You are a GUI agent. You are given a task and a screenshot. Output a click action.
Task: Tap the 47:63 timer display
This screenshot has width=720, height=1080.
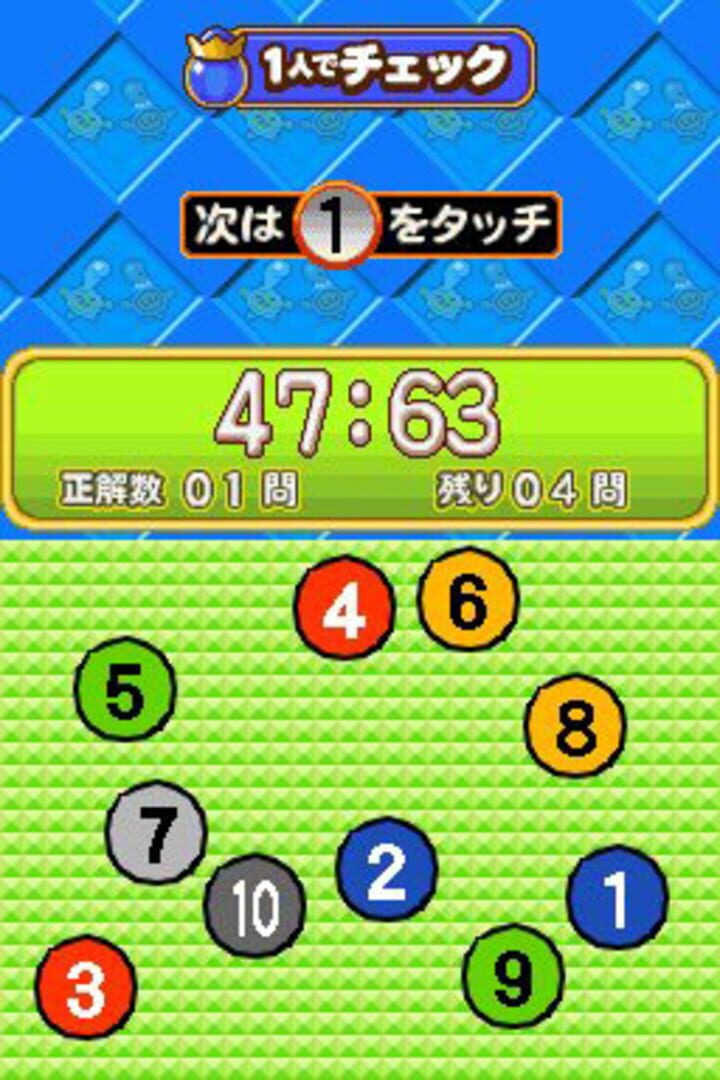(x=358, y=410)
